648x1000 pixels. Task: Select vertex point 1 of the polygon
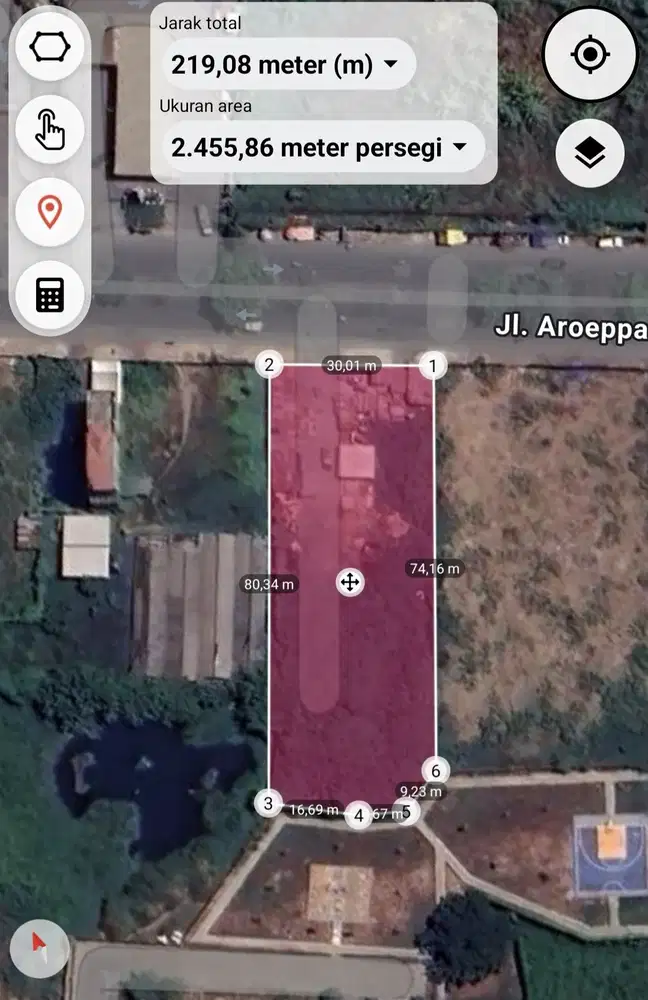tap(432, 365)
